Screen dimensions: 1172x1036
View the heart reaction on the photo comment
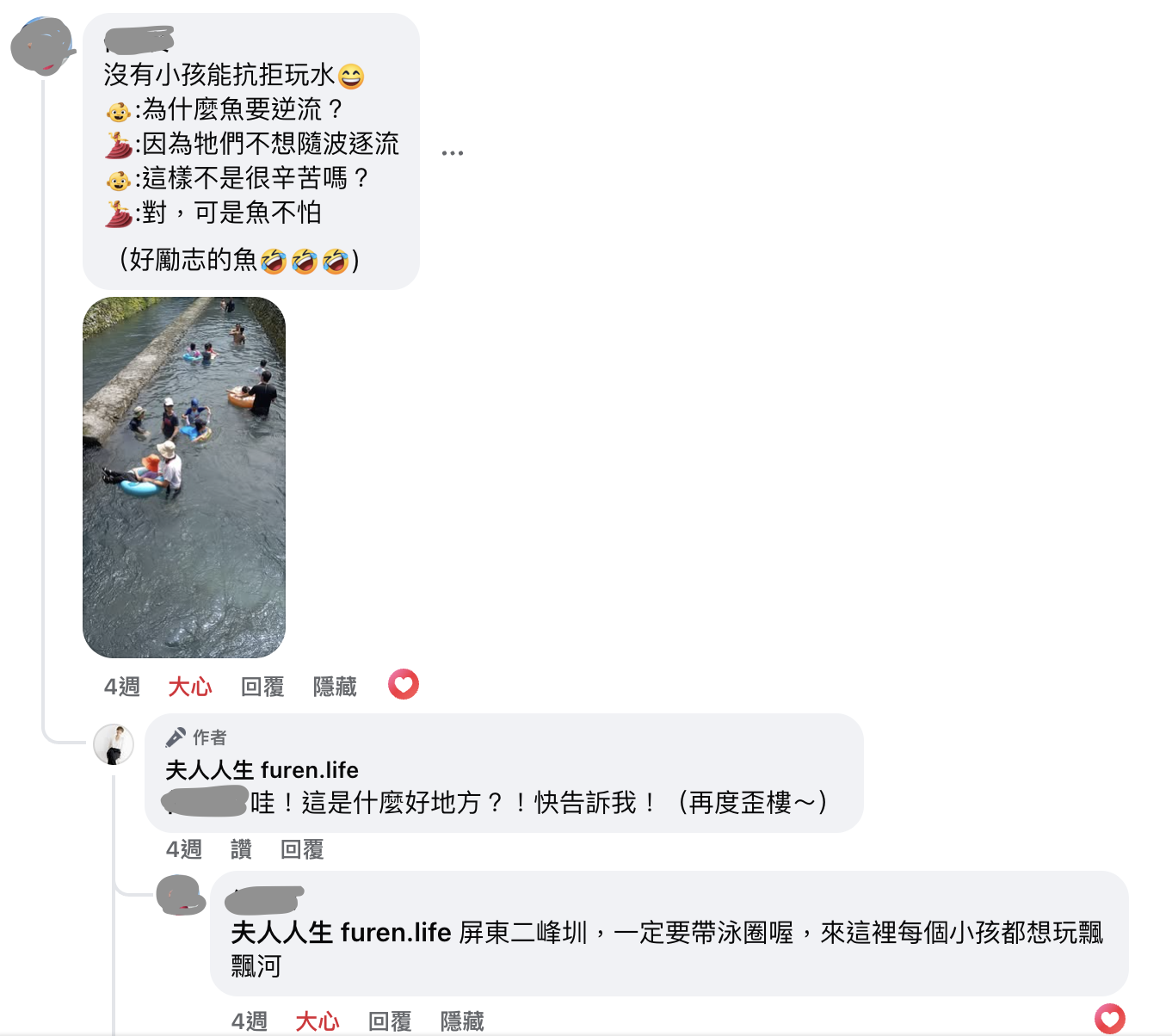point(404,685)
